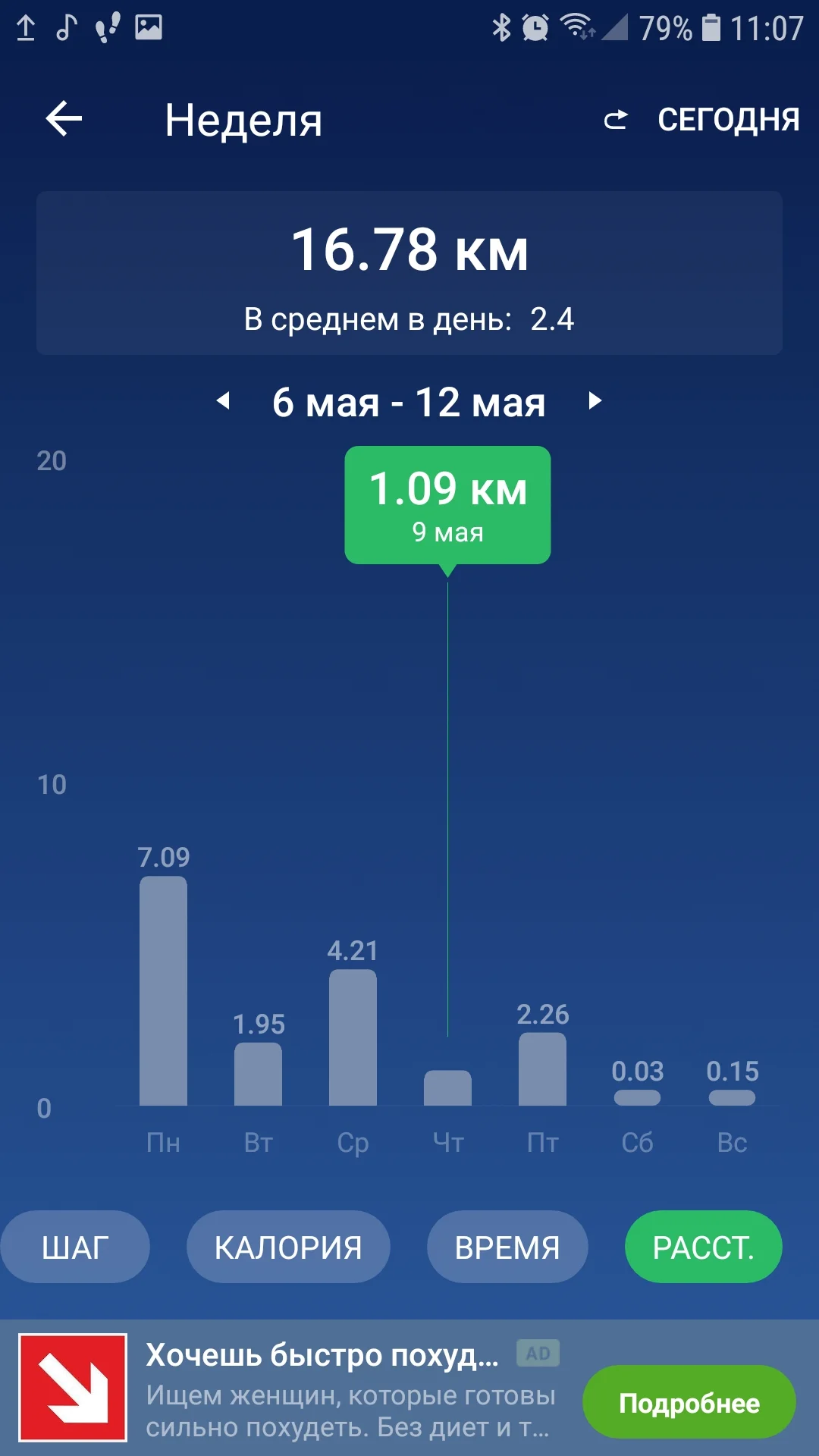Tap Подробнее on the ad banner
The width and height of the screenshot is (819, 1456).
[689, 1403]
